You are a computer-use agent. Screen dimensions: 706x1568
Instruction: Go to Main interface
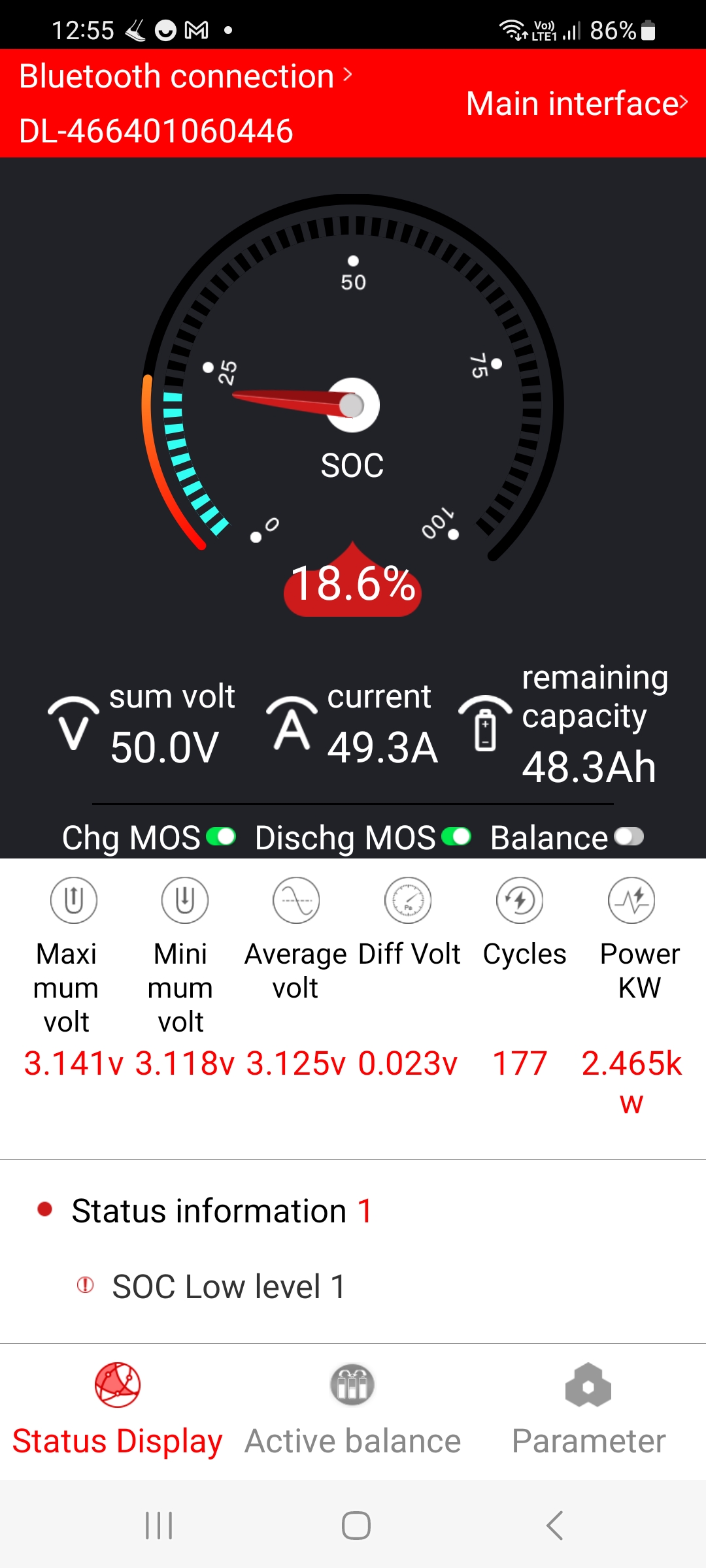[x=576, y=103]
